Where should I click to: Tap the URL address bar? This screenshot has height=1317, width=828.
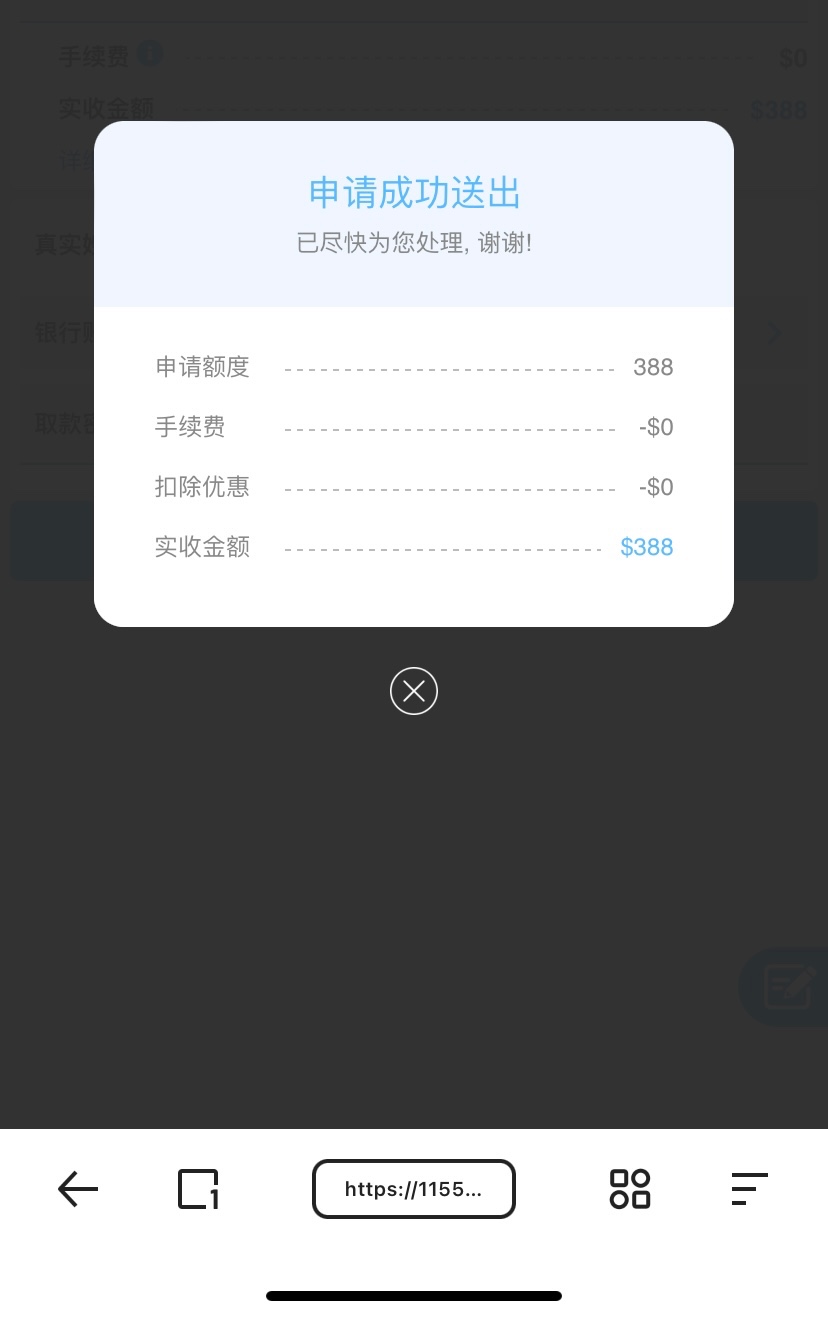tap(414, 1189)
